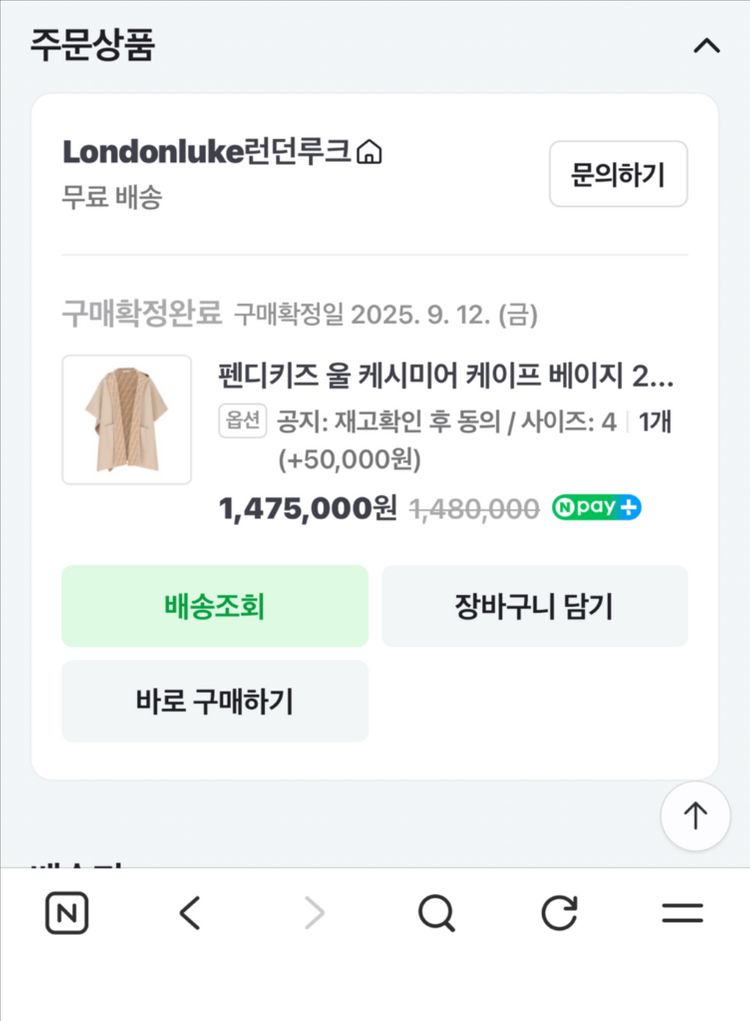Open the browser menu via hamburger icon
The image size is (750, 1021).
(682, 911)
